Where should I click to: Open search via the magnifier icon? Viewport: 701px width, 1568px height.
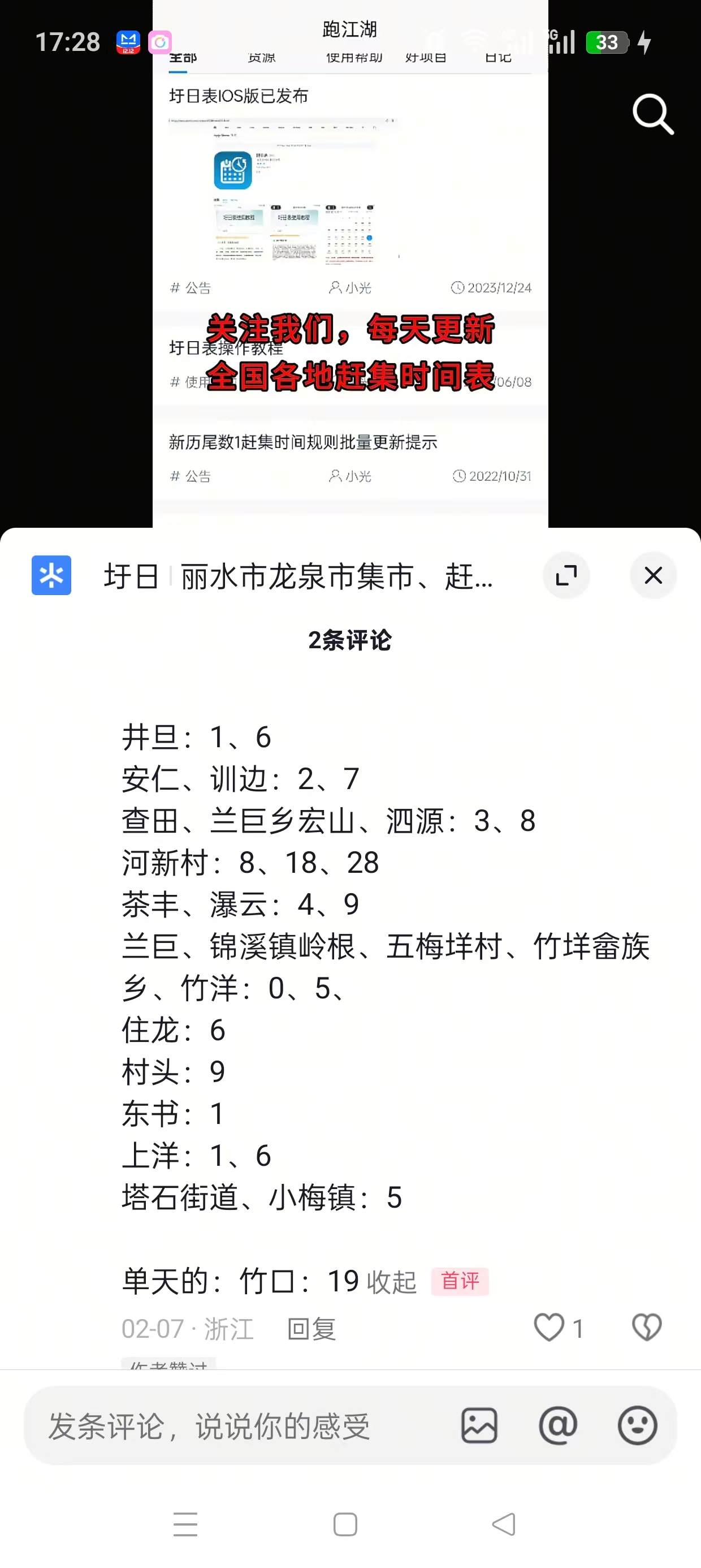tap(653, 115)
